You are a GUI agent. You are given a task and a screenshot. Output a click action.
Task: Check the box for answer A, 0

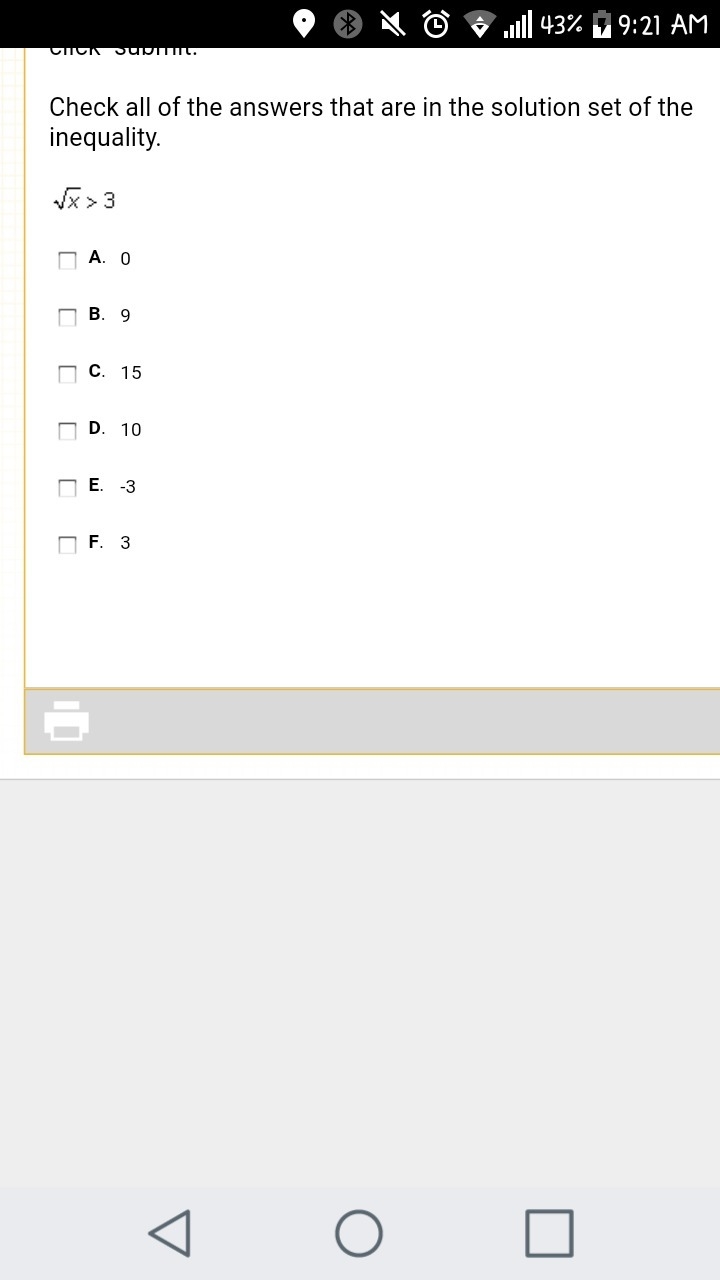[x=67, y=260]
